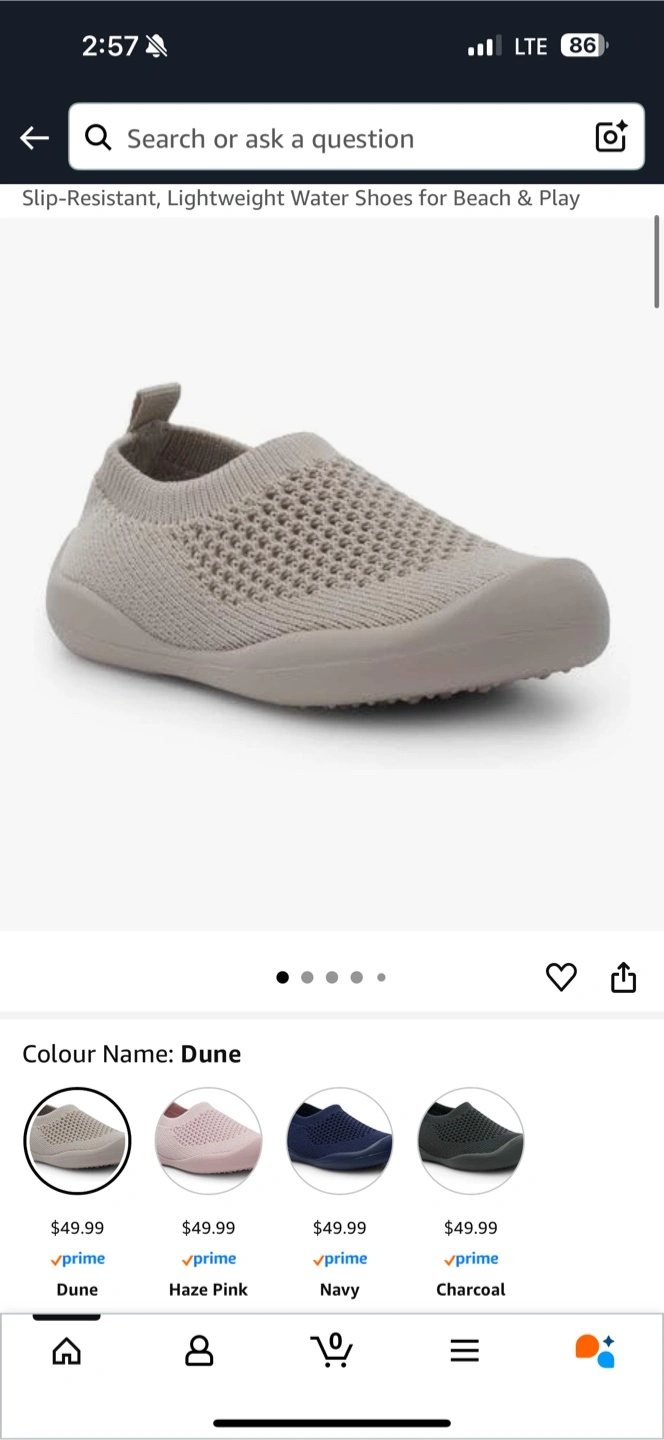This screenshot has width=664, height=1440.
Task: Choose the Haze Pink colour swatch
Action: 208,1141
